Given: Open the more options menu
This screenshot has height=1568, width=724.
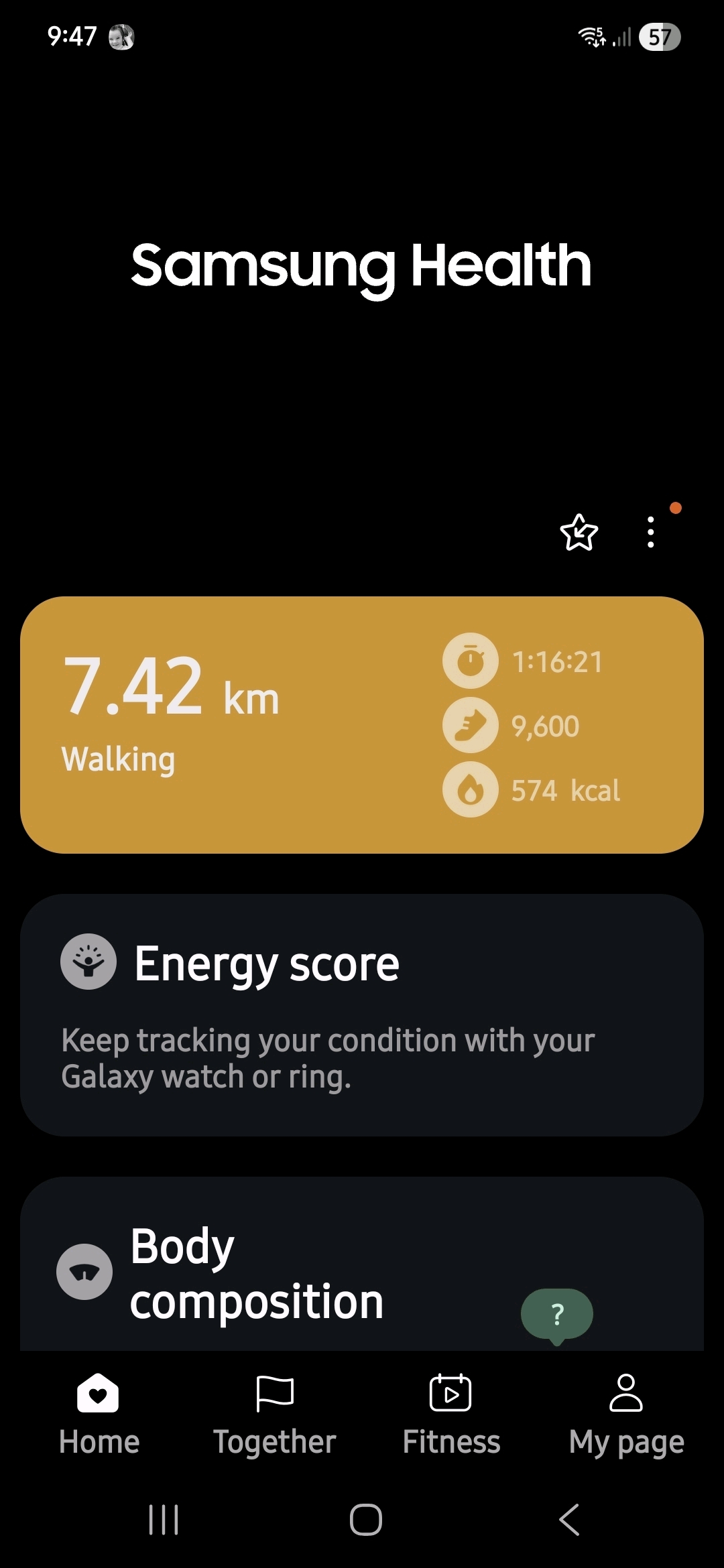Looking at the screenshot, I should click(650, 533).
